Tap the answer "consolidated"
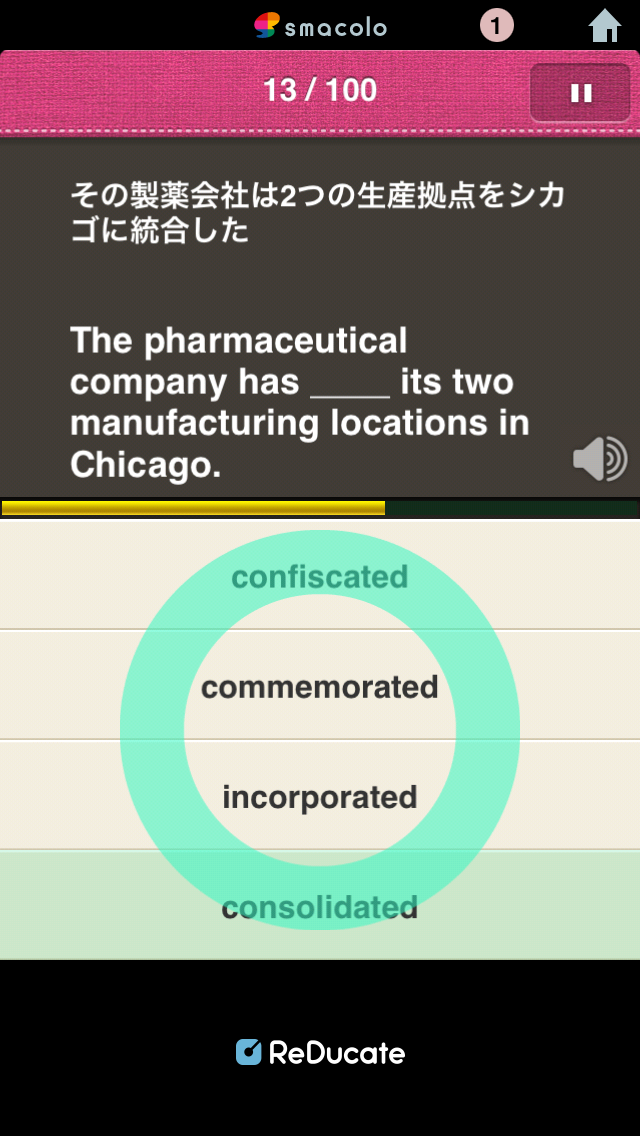Screen dimensions: 640x1136 [320, 906]
